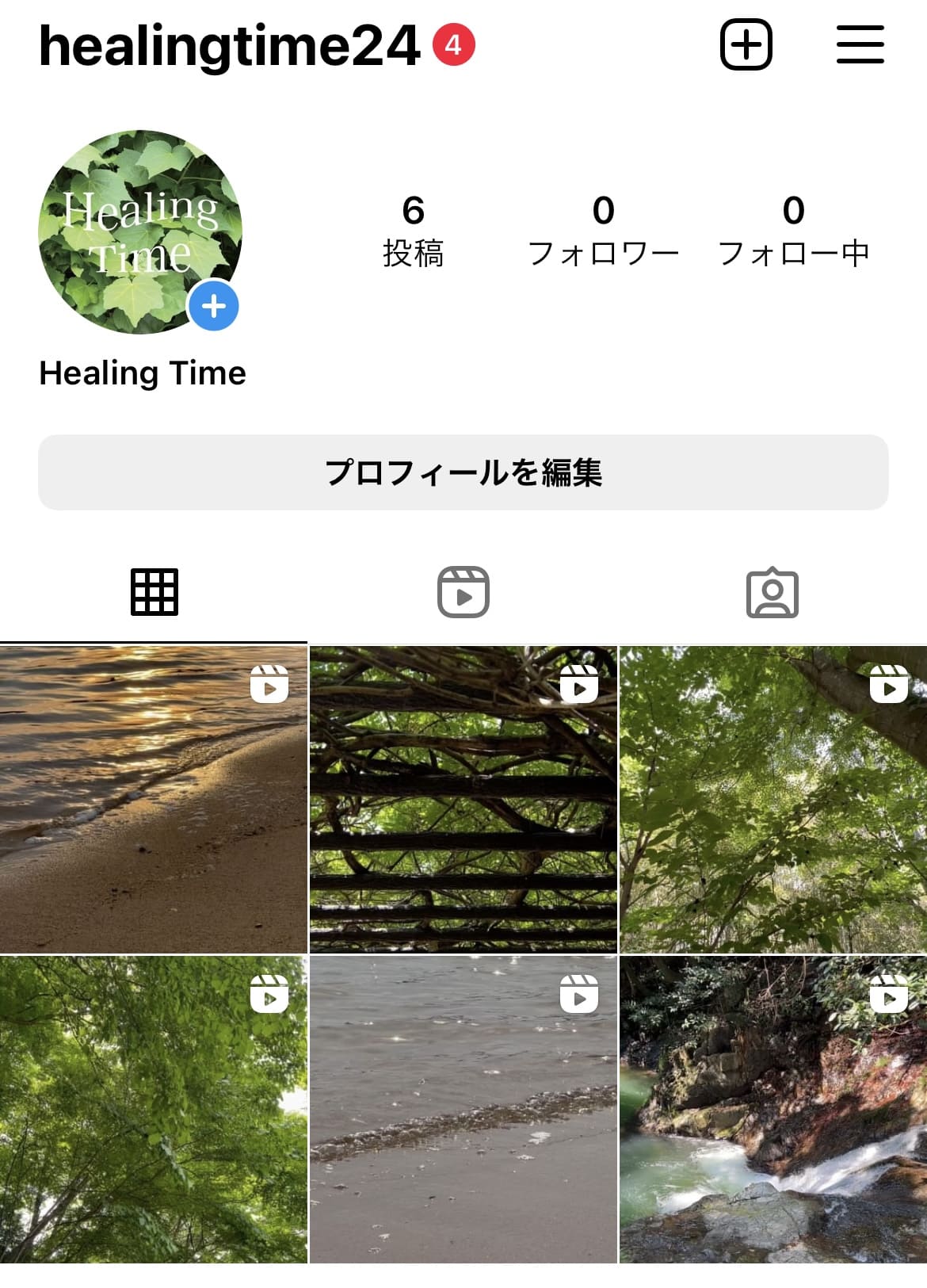Switch to the posts grid tab
The height and width of the screenshot is (1288, 927).
click(154, 592)
